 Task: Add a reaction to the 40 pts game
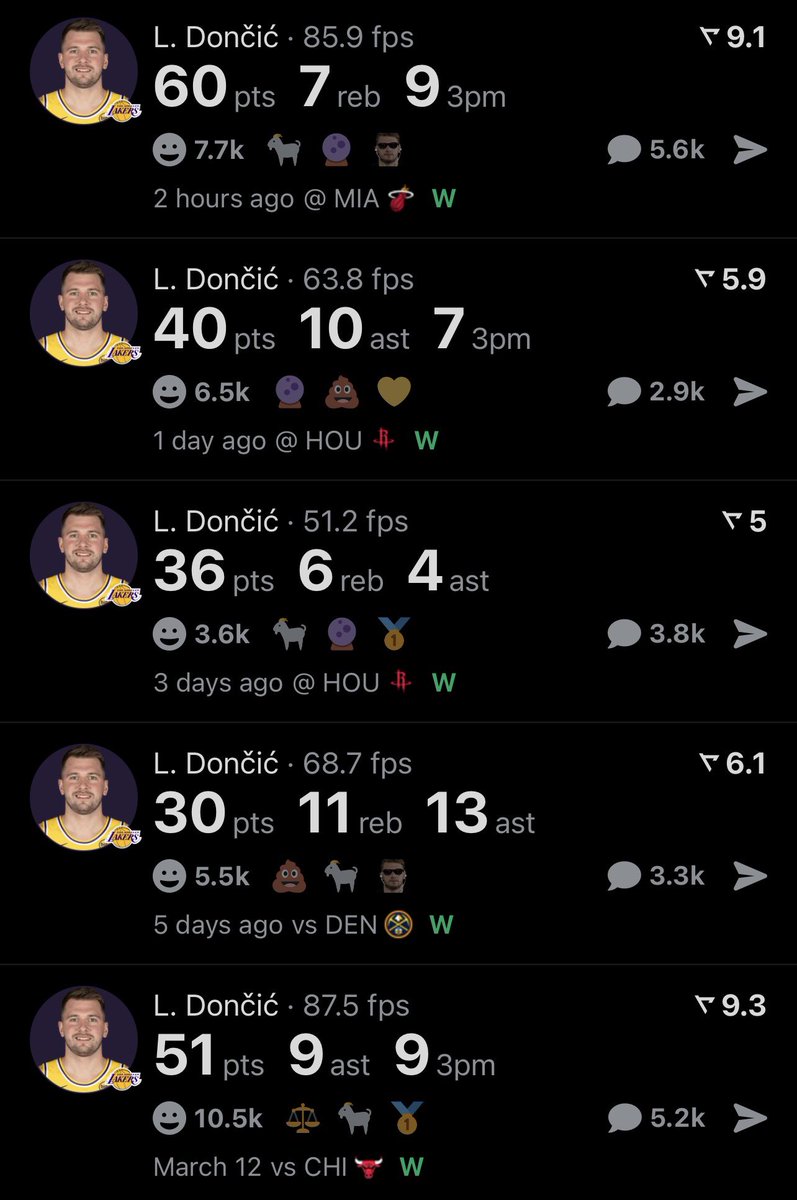tap(170, 392)
